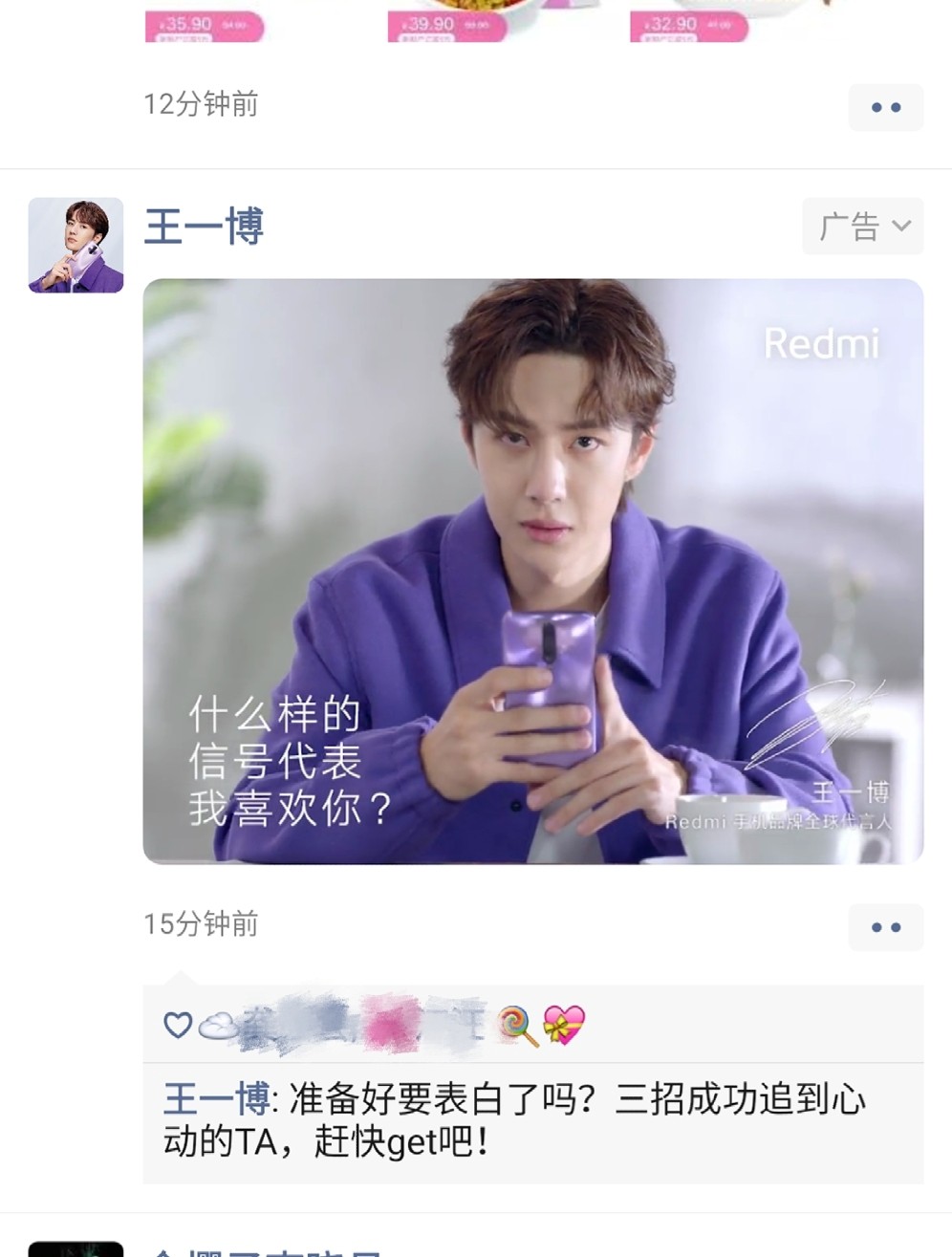Expand the 广告 dropdown
The width and height of the screenshot is (952, 1257).
click(862, 227)
